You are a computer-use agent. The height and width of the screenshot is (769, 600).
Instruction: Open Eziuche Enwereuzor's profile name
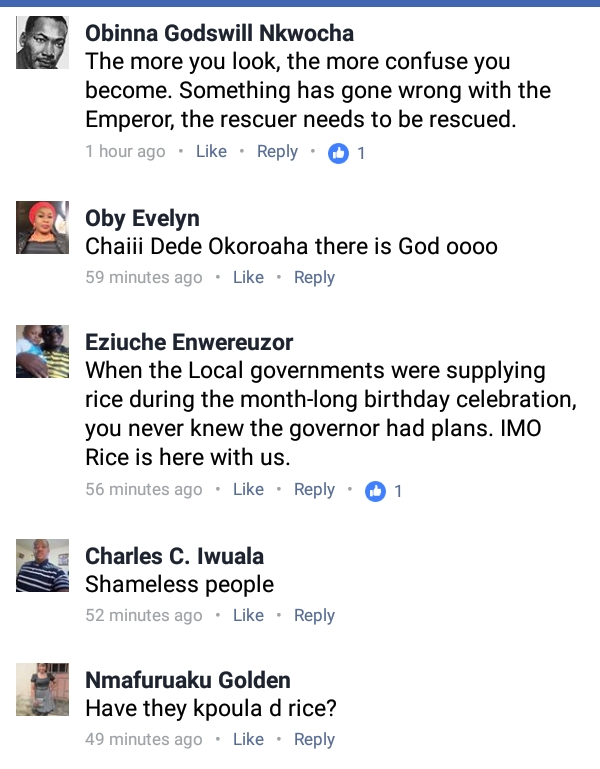(189, 342)
